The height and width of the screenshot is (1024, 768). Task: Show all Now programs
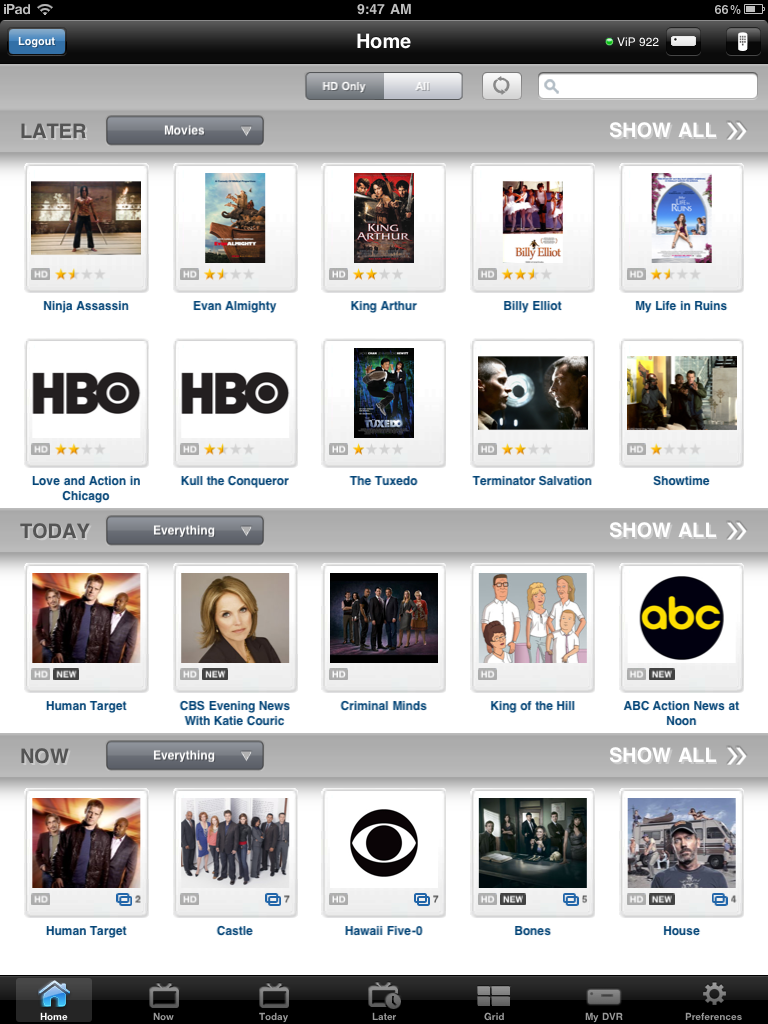(677, 756)
